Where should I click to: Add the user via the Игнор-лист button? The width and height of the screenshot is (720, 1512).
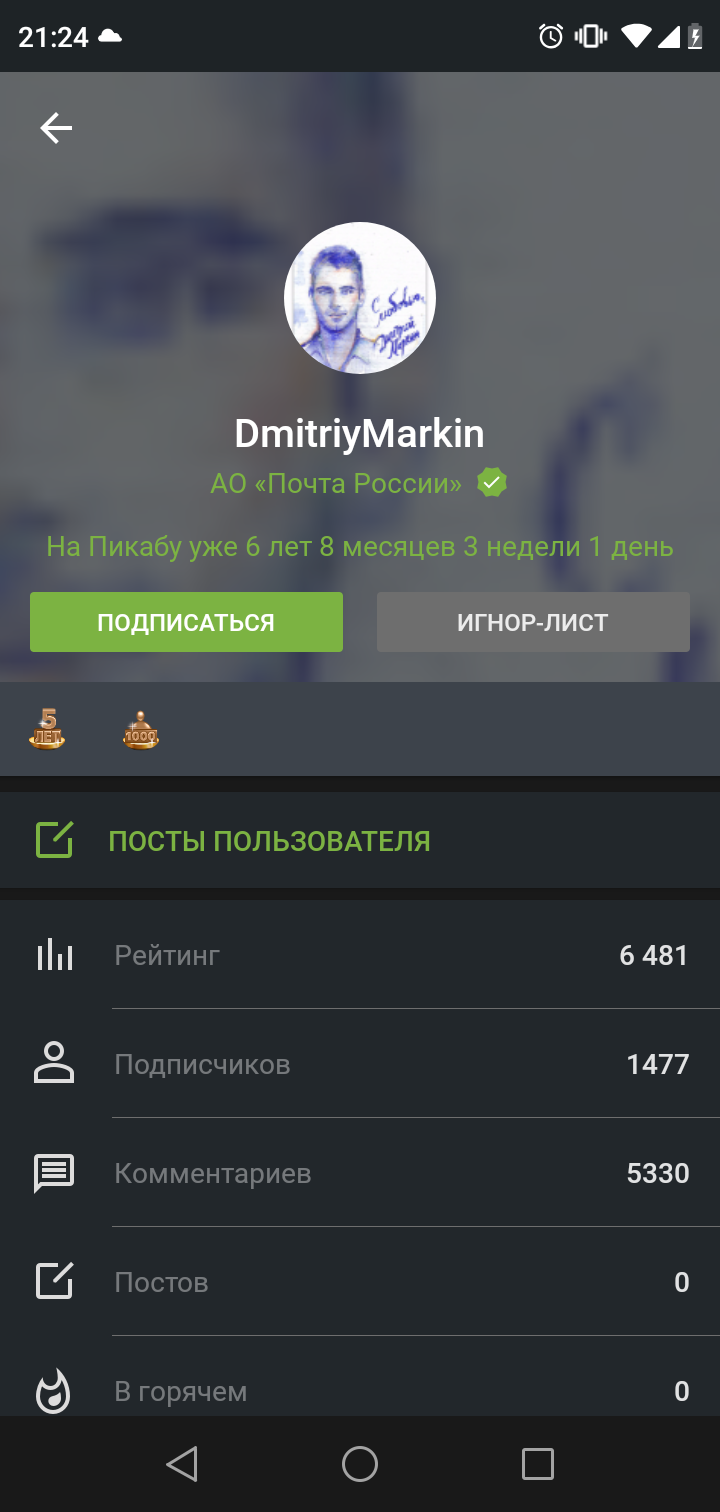[x=533, y=622]
